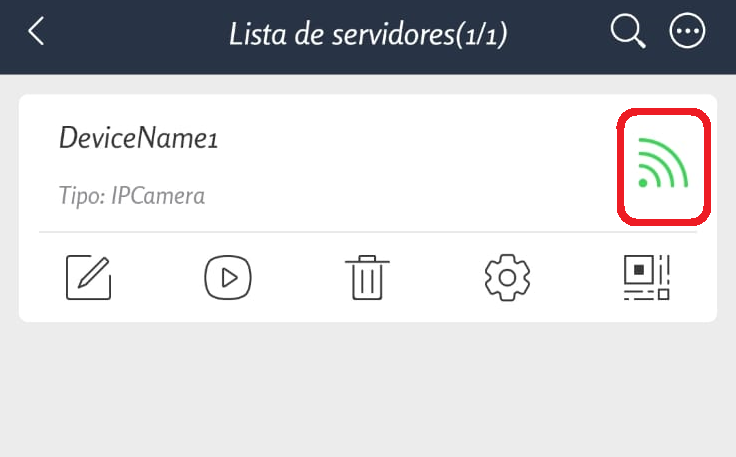Open search in Lista de servidores
Image resolution: width=736 pixels, height=457 pixels.
(627, 32)
